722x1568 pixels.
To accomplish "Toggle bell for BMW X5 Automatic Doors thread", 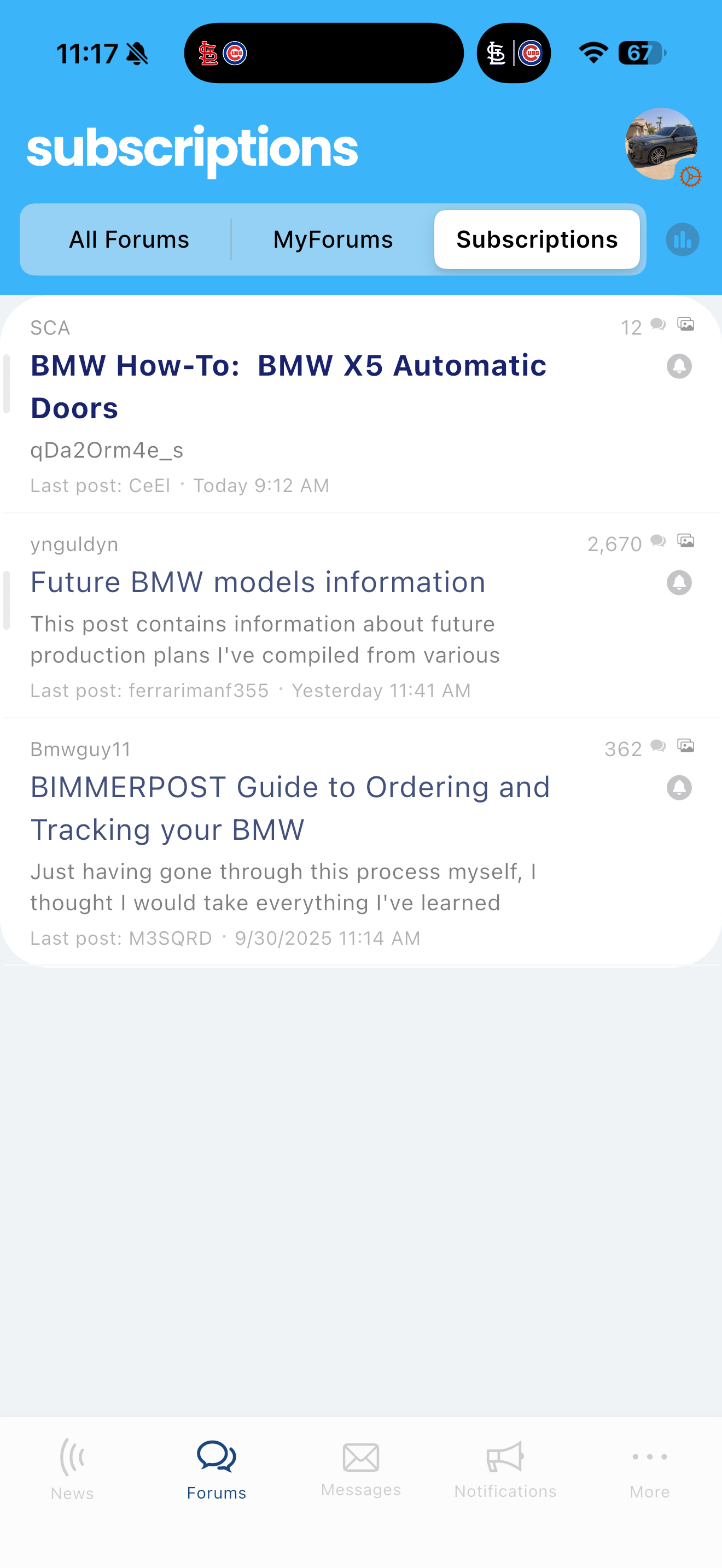I will coord(679,366).
